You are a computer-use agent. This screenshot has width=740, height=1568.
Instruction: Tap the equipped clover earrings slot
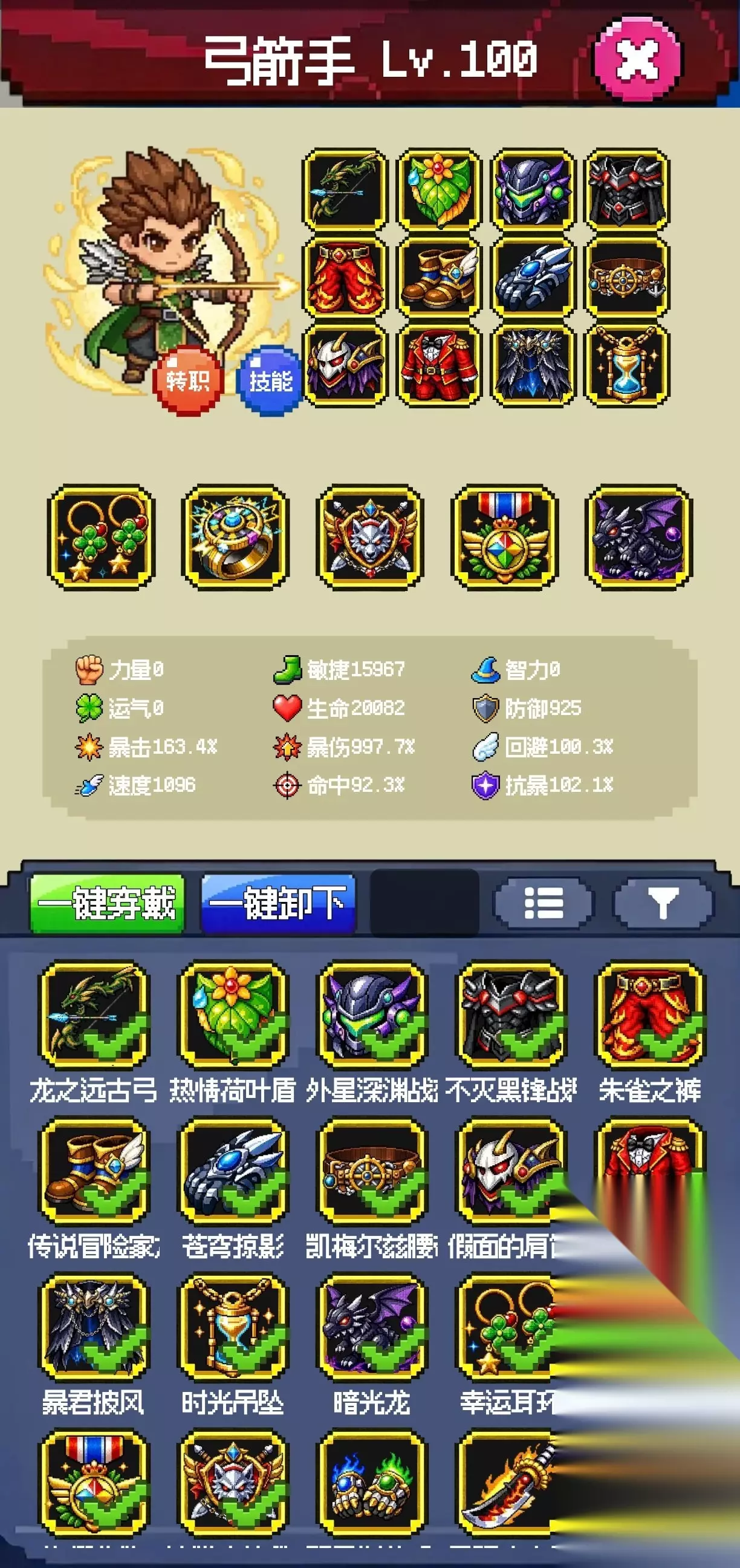point(101,537)
